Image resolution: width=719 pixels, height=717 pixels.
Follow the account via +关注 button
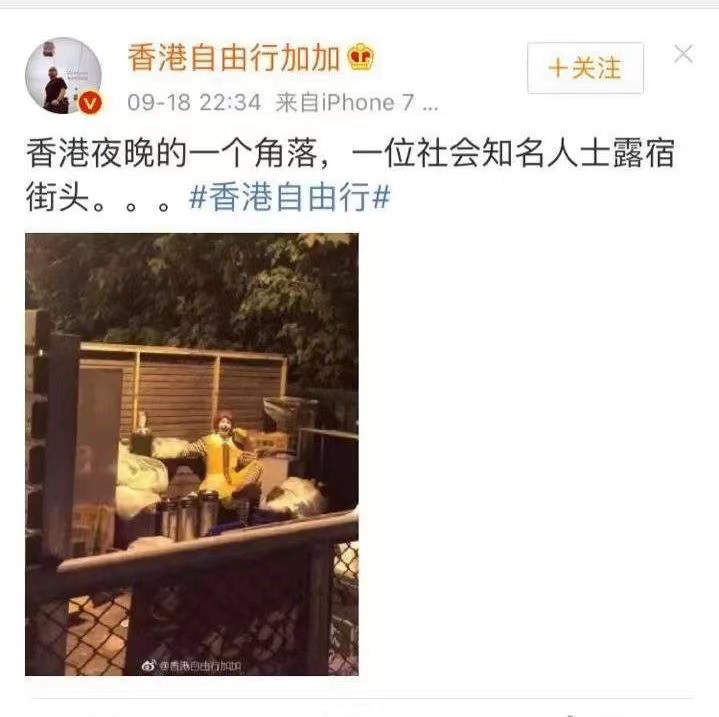585,68
